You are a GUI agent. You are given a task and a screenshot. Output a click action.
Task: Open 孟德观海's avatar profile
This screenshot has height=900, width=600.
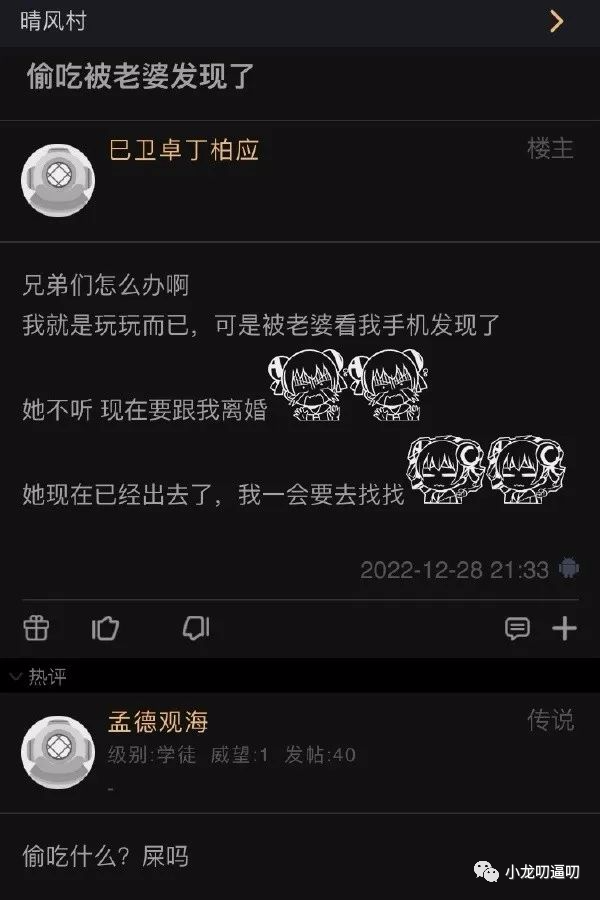click(58, 750)
